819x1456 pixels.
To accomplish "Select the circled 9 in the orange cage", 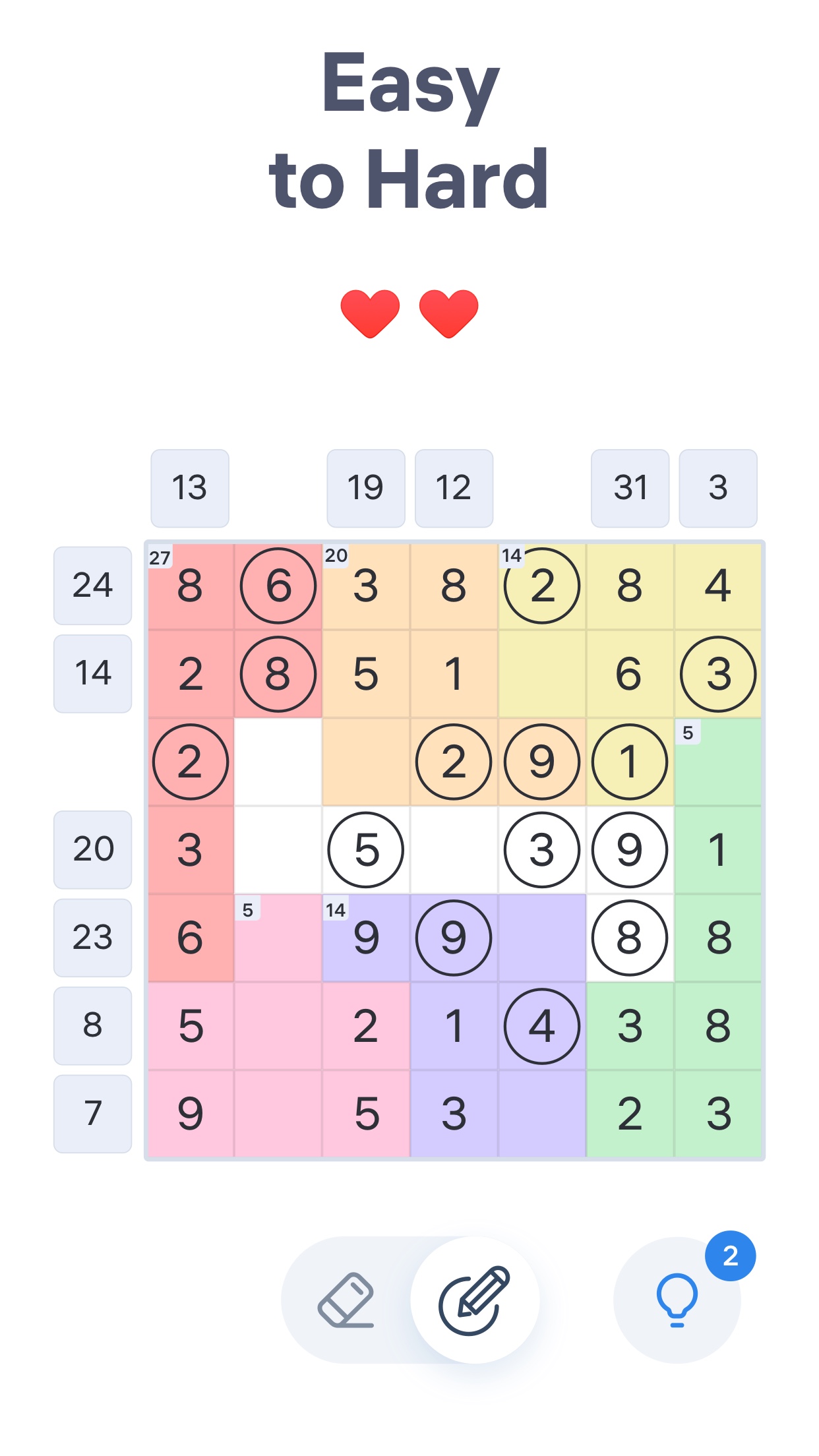I will click(542, 762).
